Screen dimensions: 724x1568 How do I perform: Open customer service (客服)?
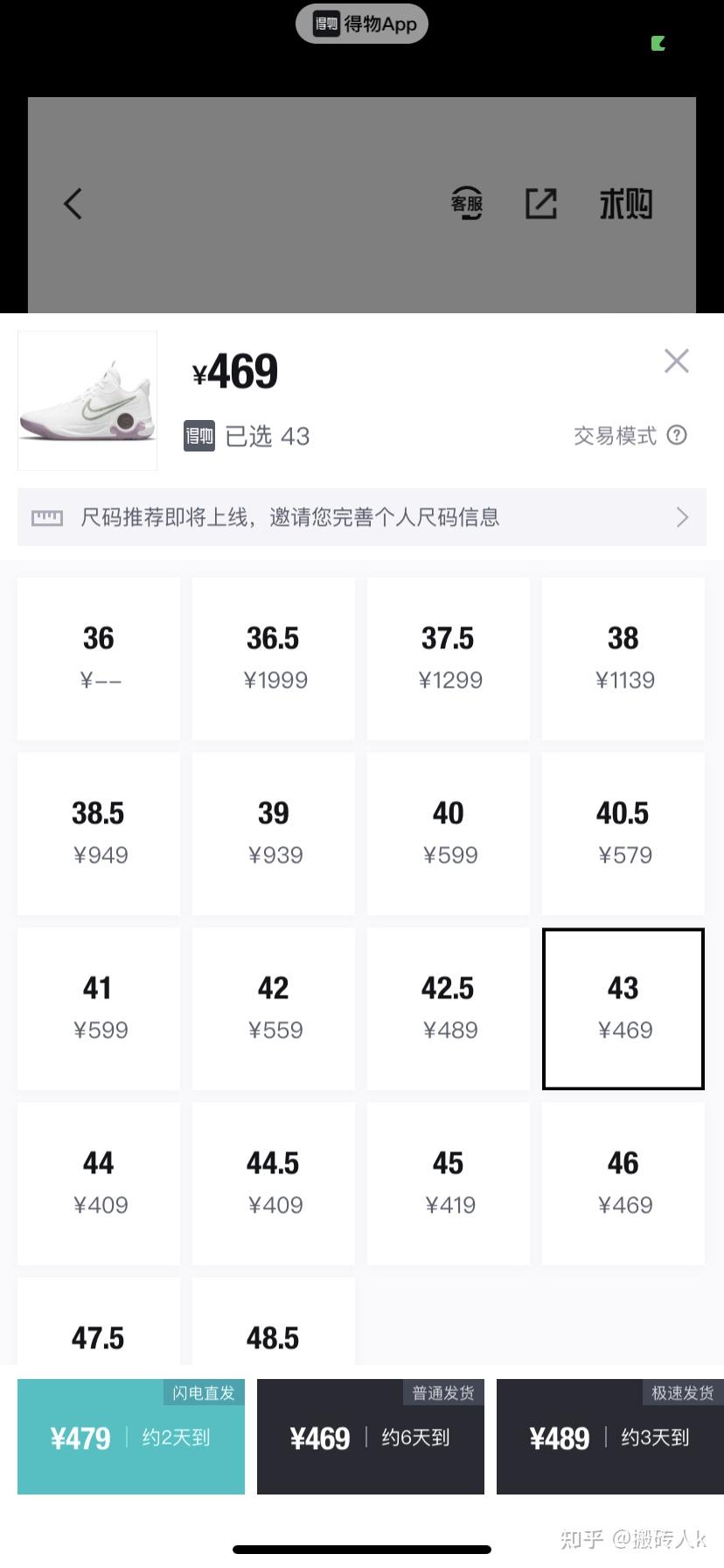(x=467, y=204)
